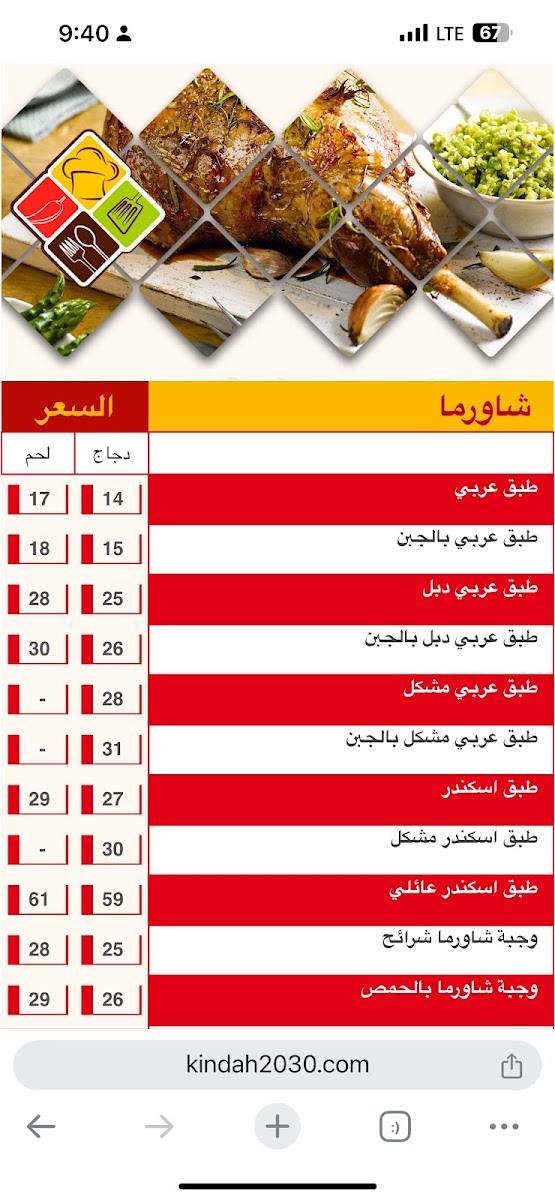
Task: Share the page from the address bar
Action: pos(511,1065)
